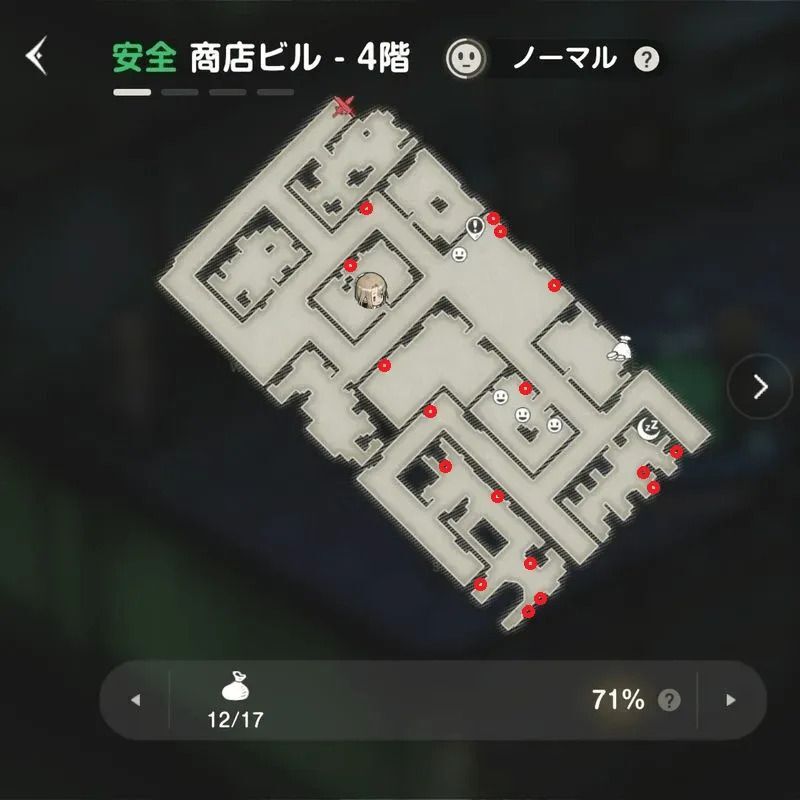The image size is (800, 800).
Task: Tap the player avatar on the map
Action: point(371,291)
